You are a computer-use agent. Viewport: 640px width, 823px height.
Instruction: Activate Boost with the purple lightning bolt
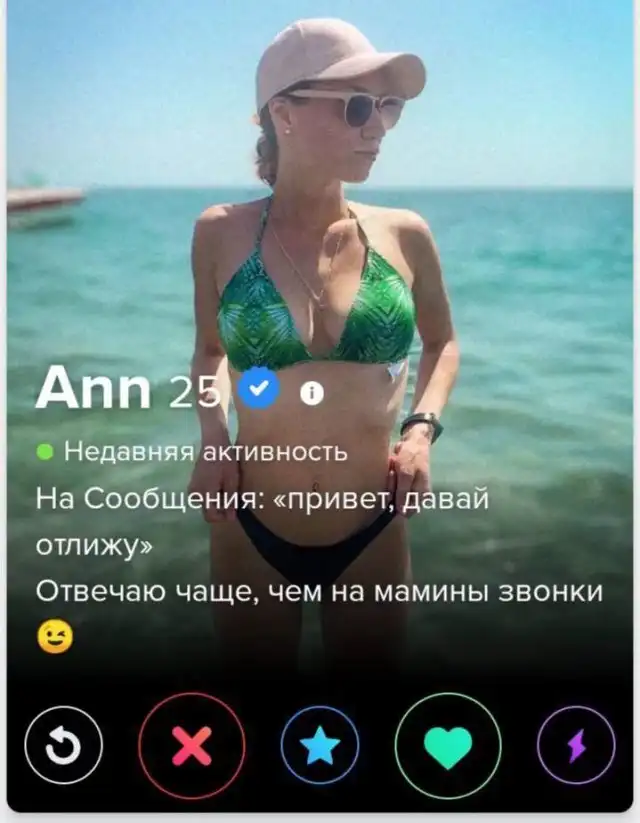click(575, 746)
